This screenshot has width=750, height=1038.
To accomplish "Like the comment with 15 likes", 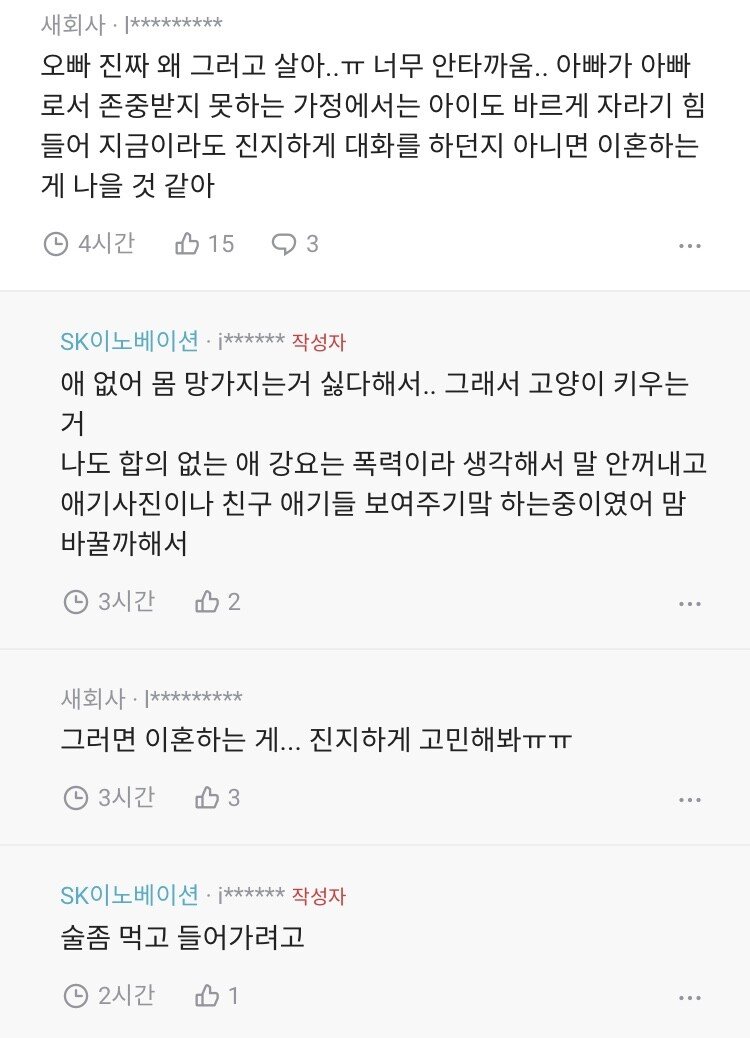I will pos(187,244).
